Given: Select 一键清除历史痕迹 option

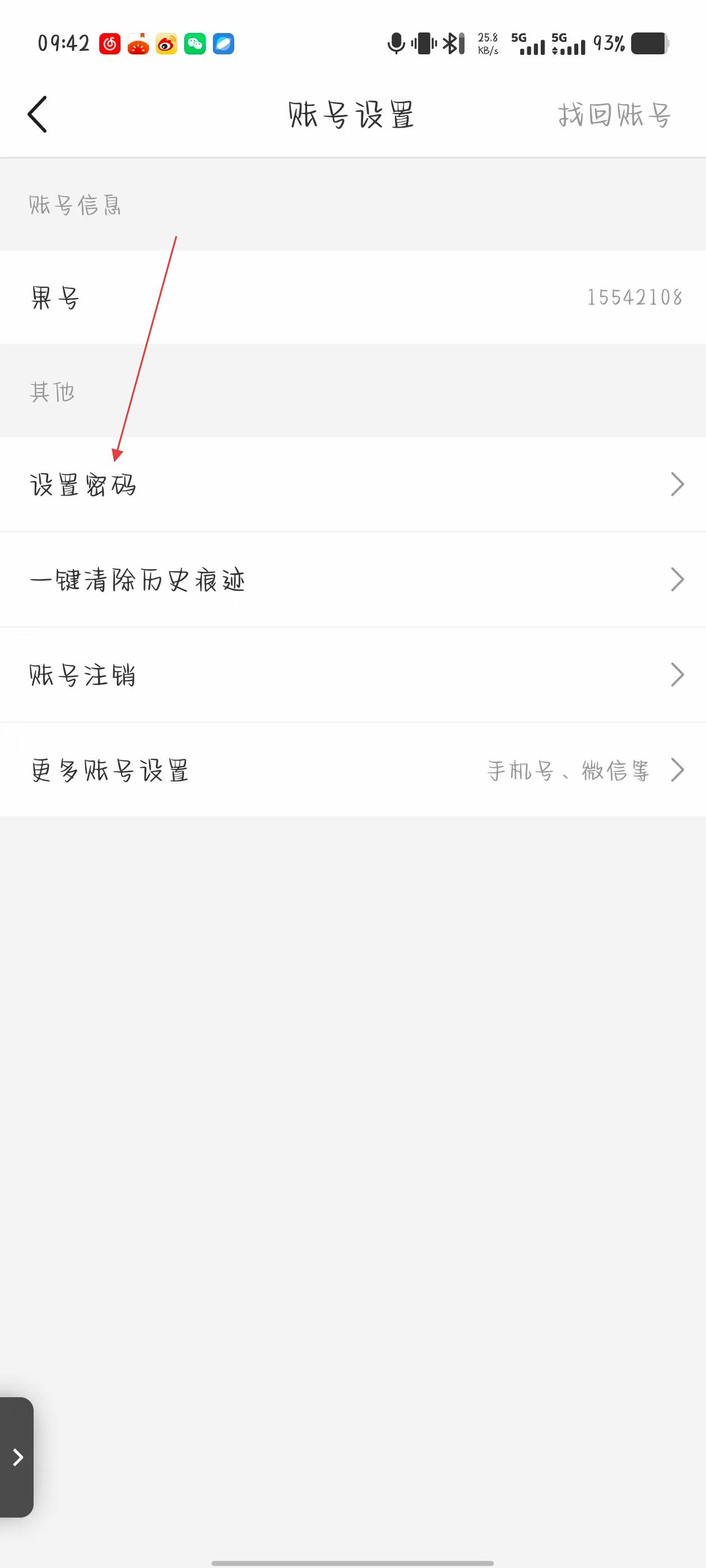Looking at the screenshot, I should point(352,580).
